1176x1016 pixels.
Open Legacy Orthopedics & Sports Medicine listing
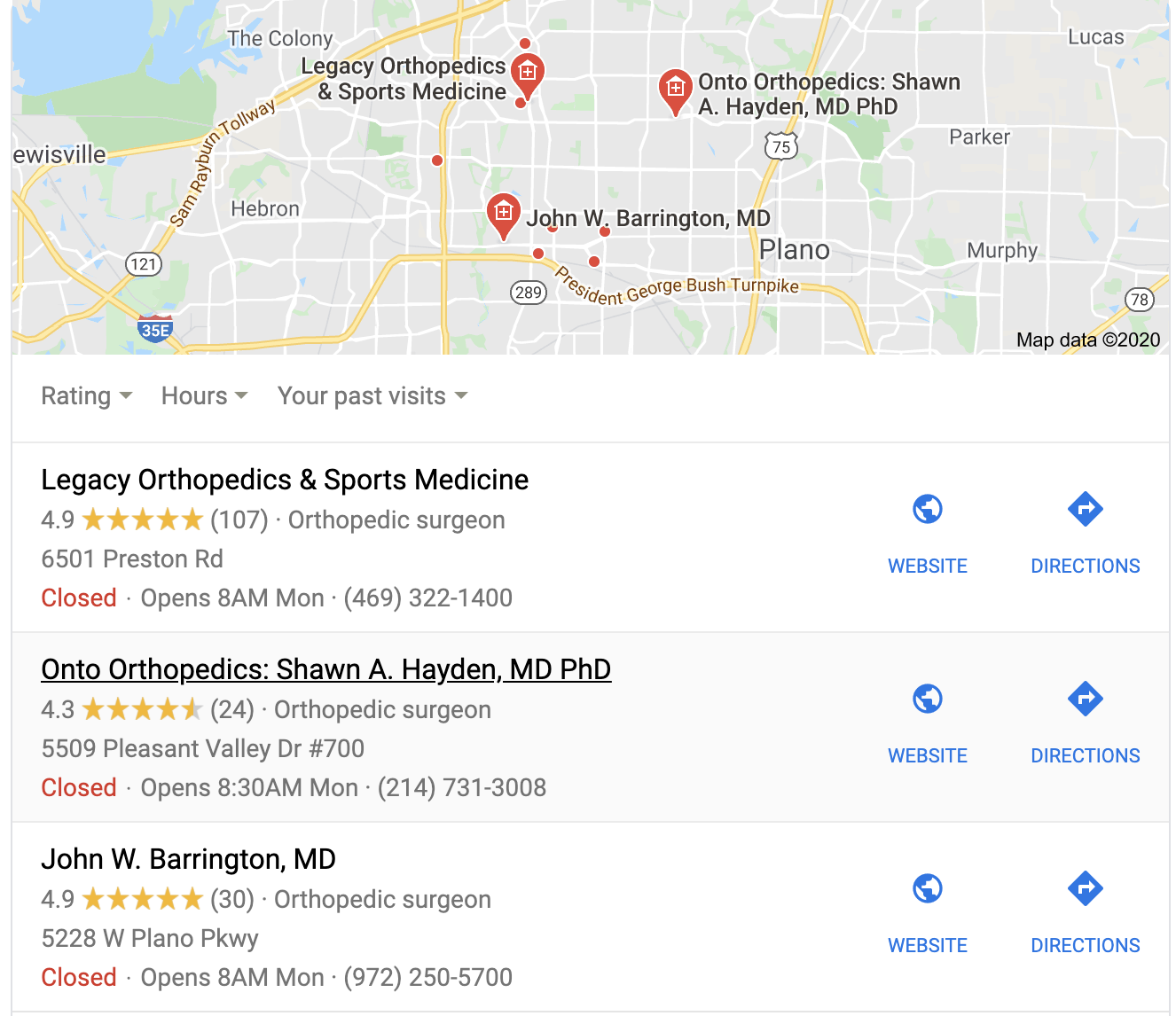[x=285, y=480]
